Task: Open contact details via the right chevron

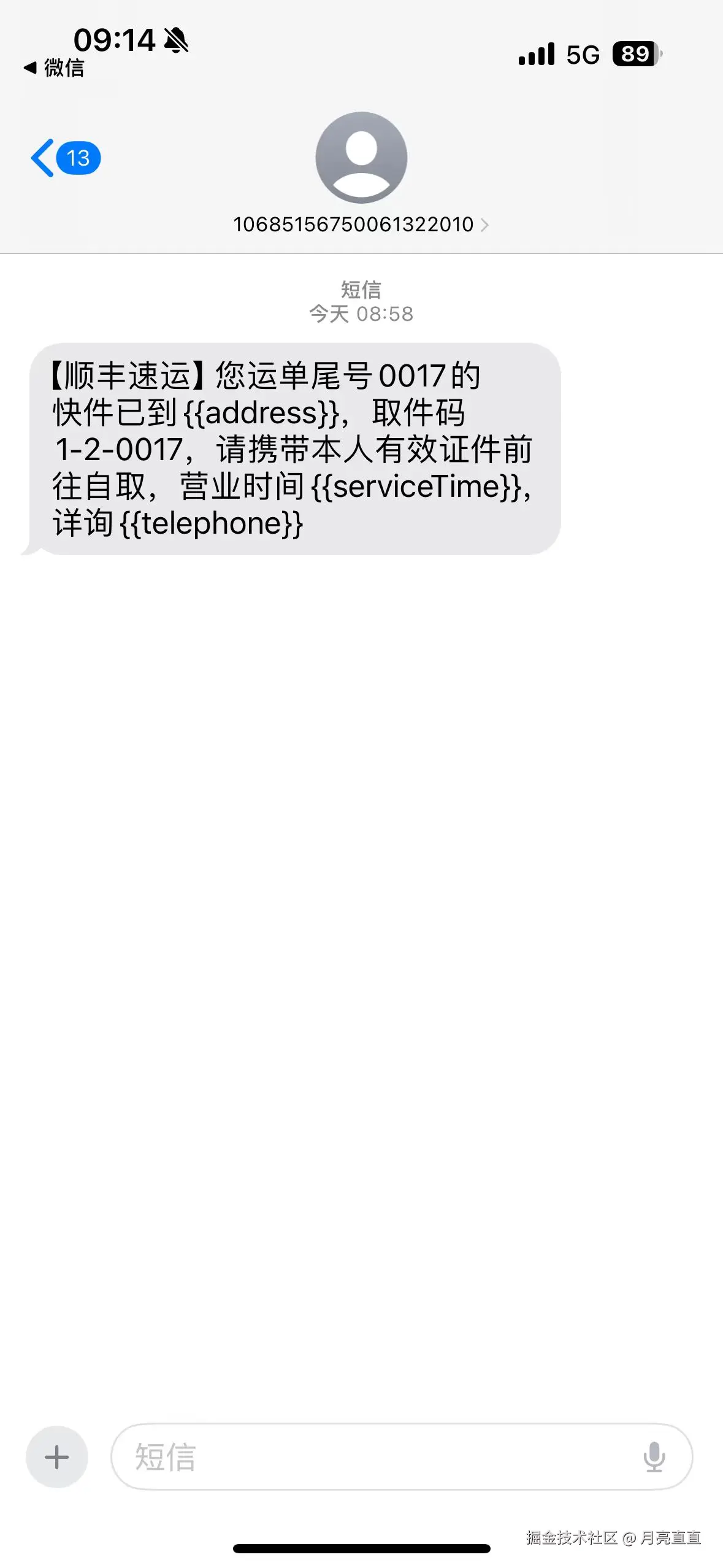Action: point(486,225)
